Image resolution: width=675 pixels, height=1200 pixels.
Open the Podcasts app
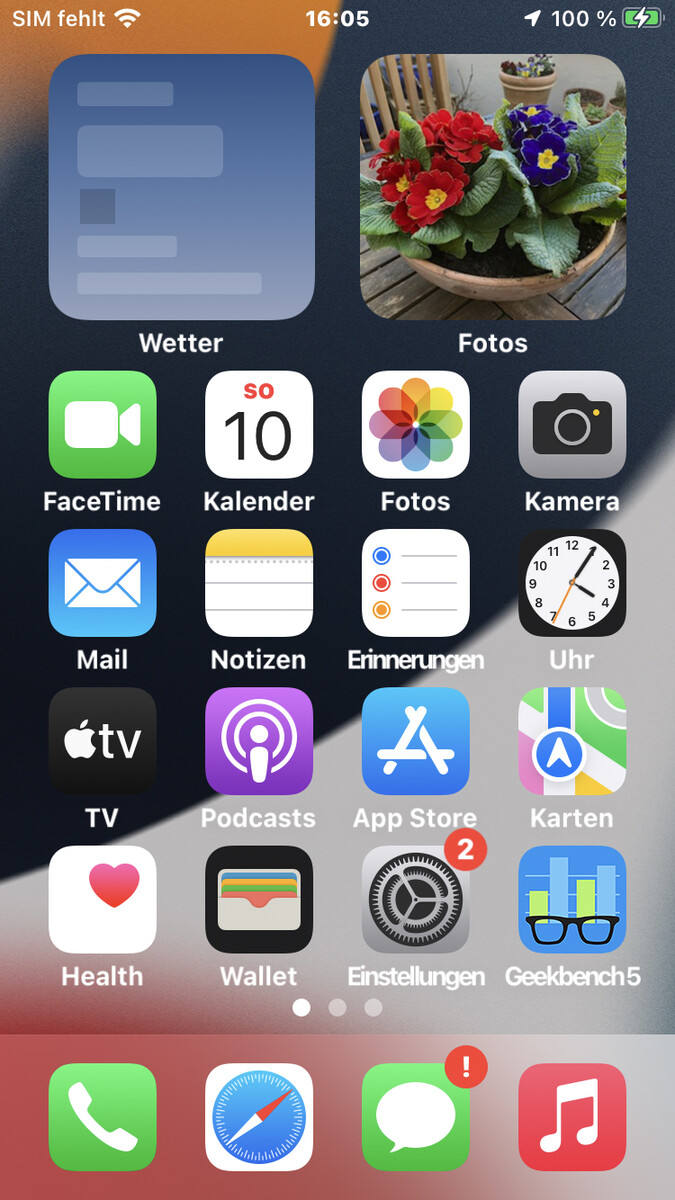point(259,741)
